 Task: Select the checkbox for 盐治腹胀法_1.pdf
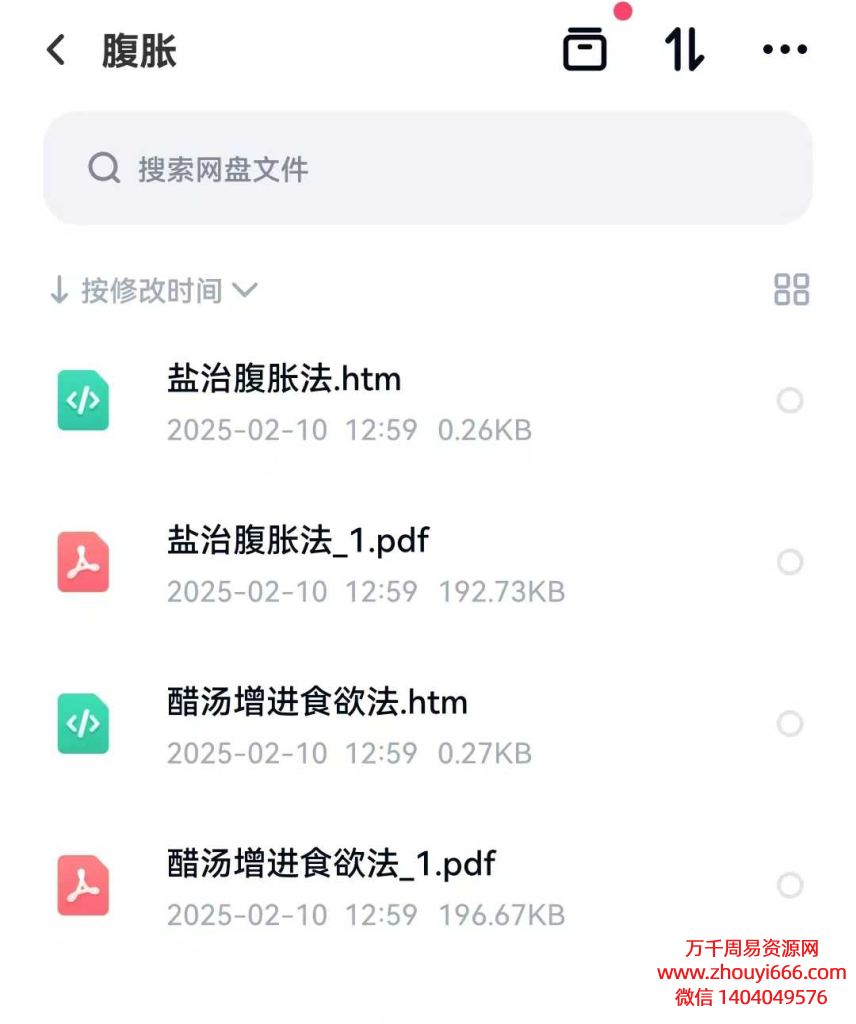coord(790,562)
